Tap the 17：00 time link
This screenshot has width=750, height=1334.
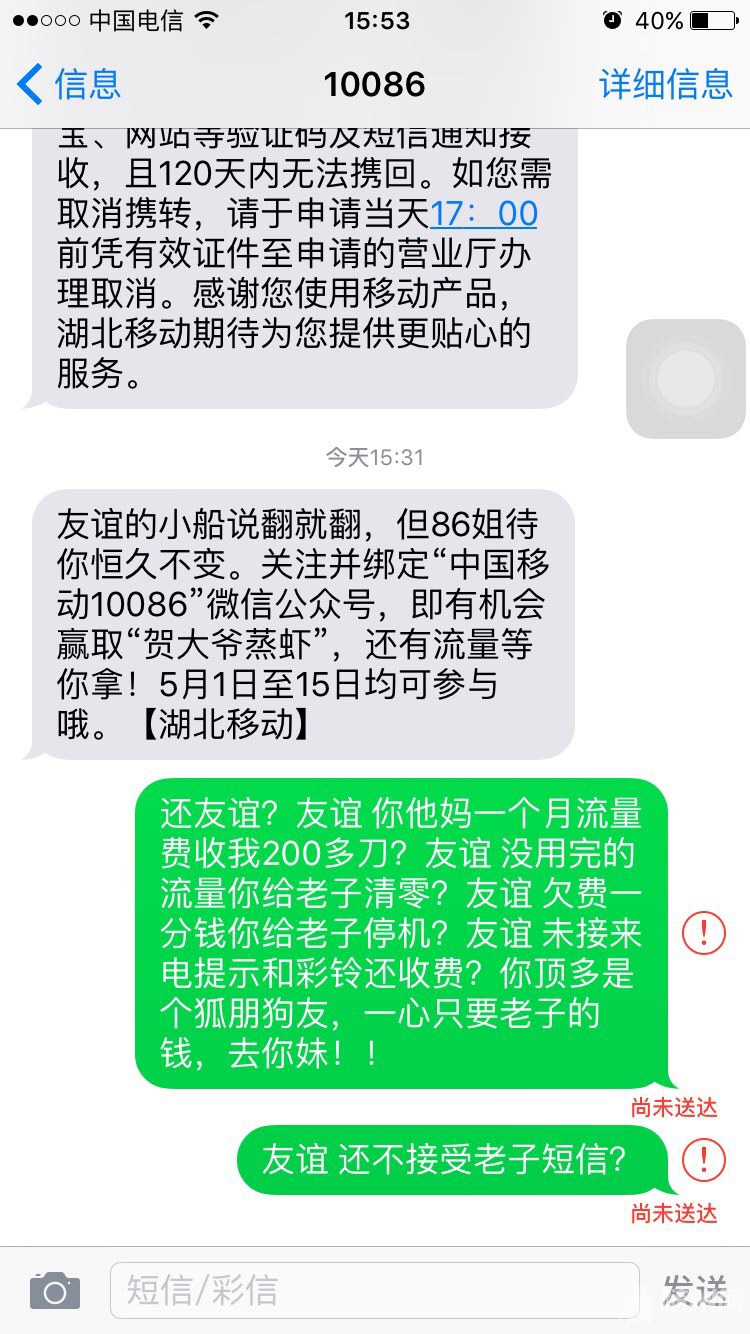pyautogui.click(x=483, y=213)
